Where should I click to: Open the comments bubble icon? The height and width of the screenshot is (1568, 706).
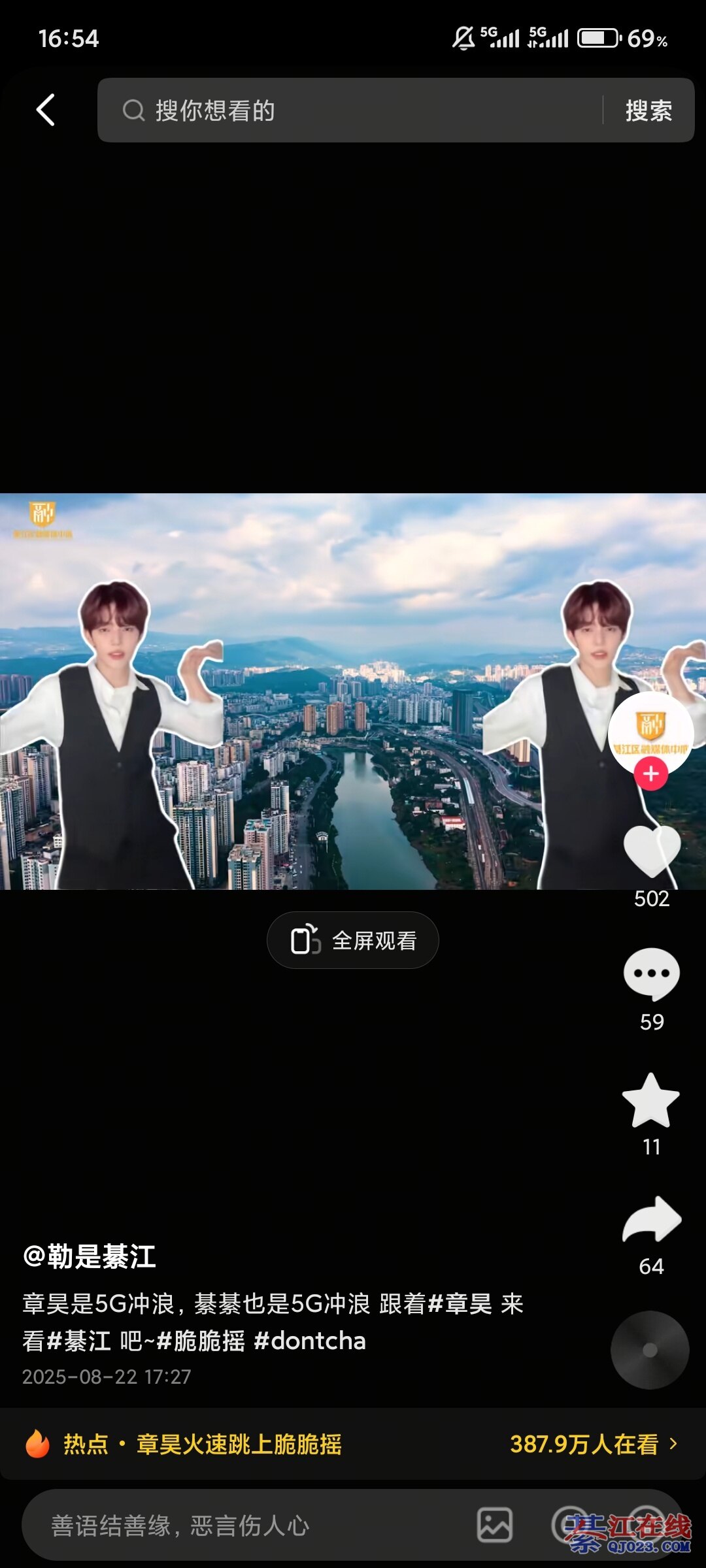[x=651, y=974]
